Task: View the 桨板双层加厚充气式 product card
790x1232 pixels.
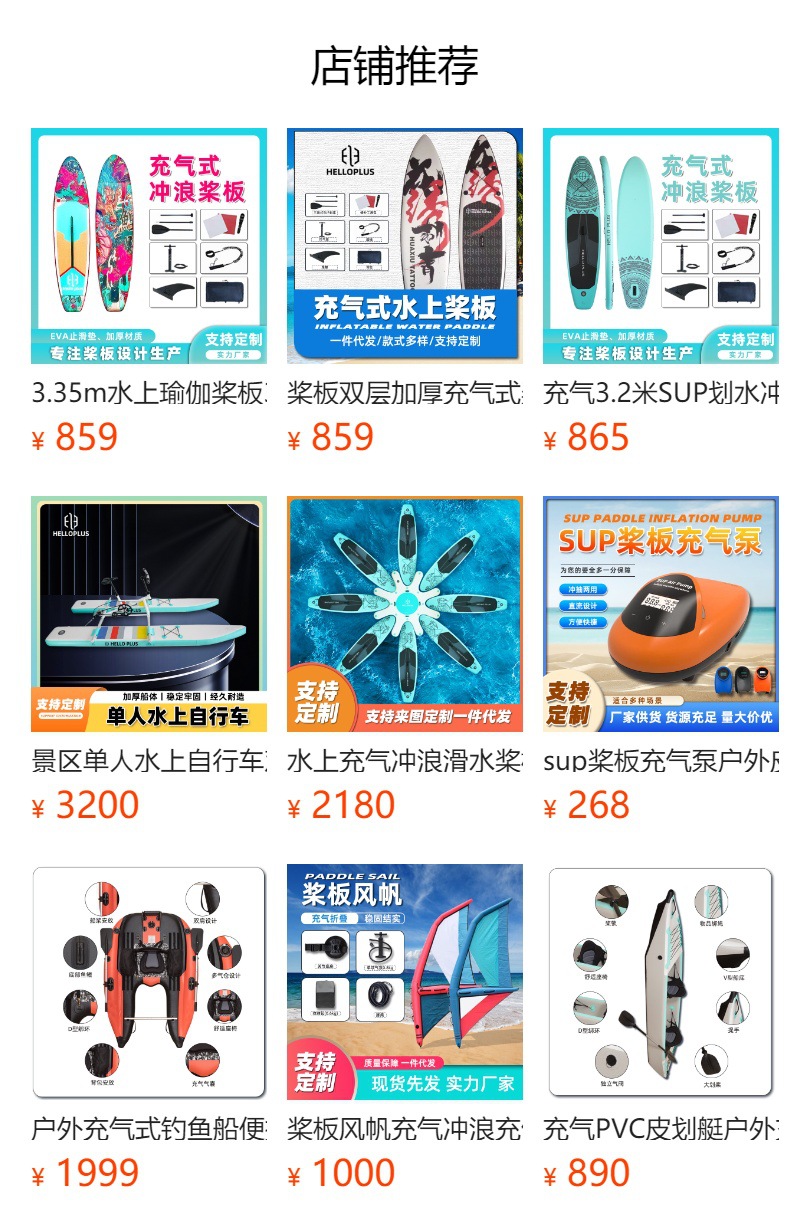Action: [x=405, y=246]
